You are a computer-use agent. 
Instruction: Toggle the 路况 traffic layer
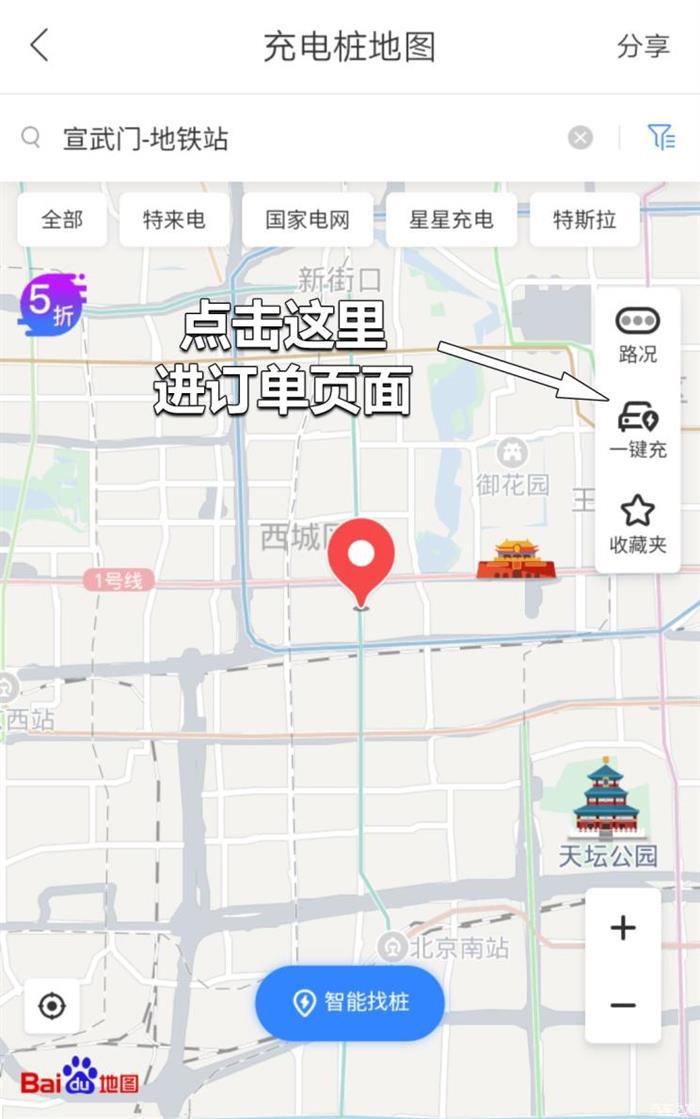(x=637, y=333)
